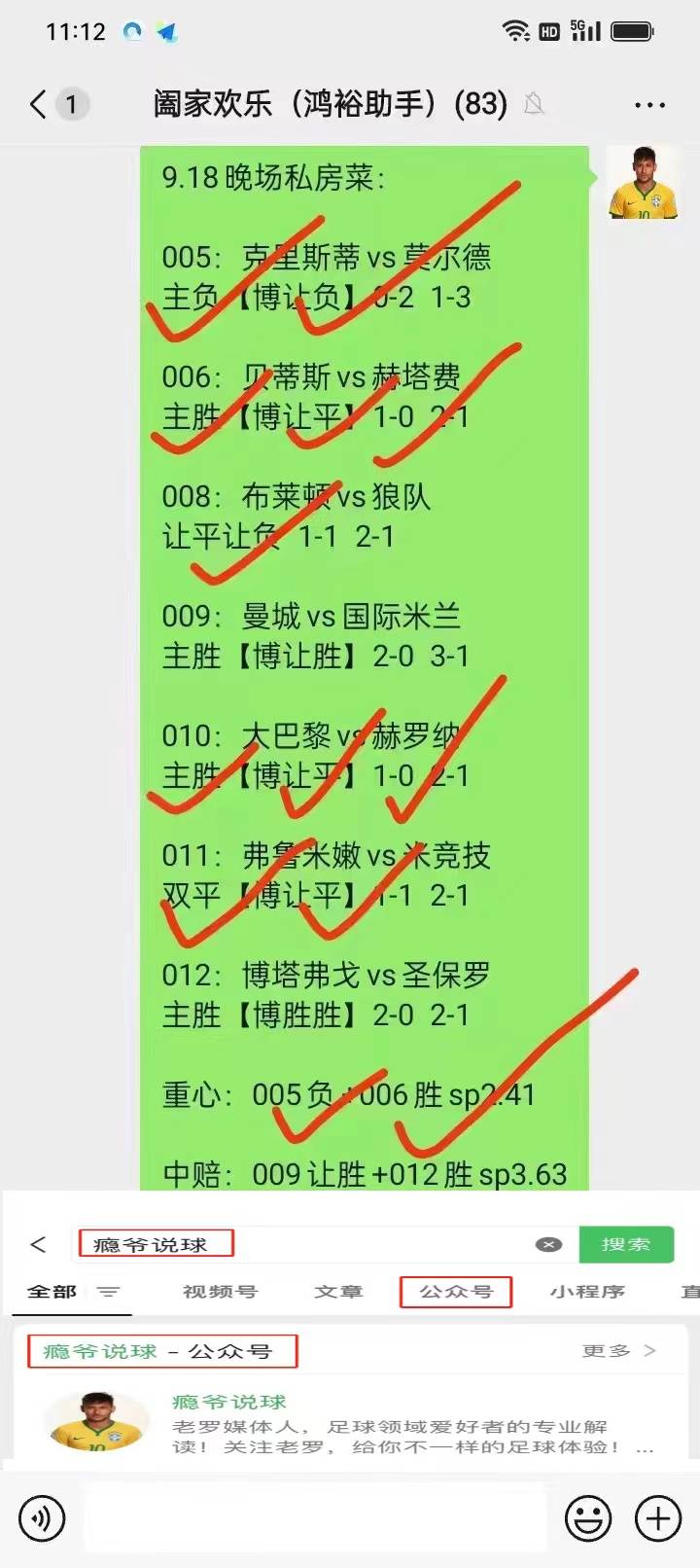The image size is (700, 1568).
Task: Open the plus attachment menu
Action: 658,1518
